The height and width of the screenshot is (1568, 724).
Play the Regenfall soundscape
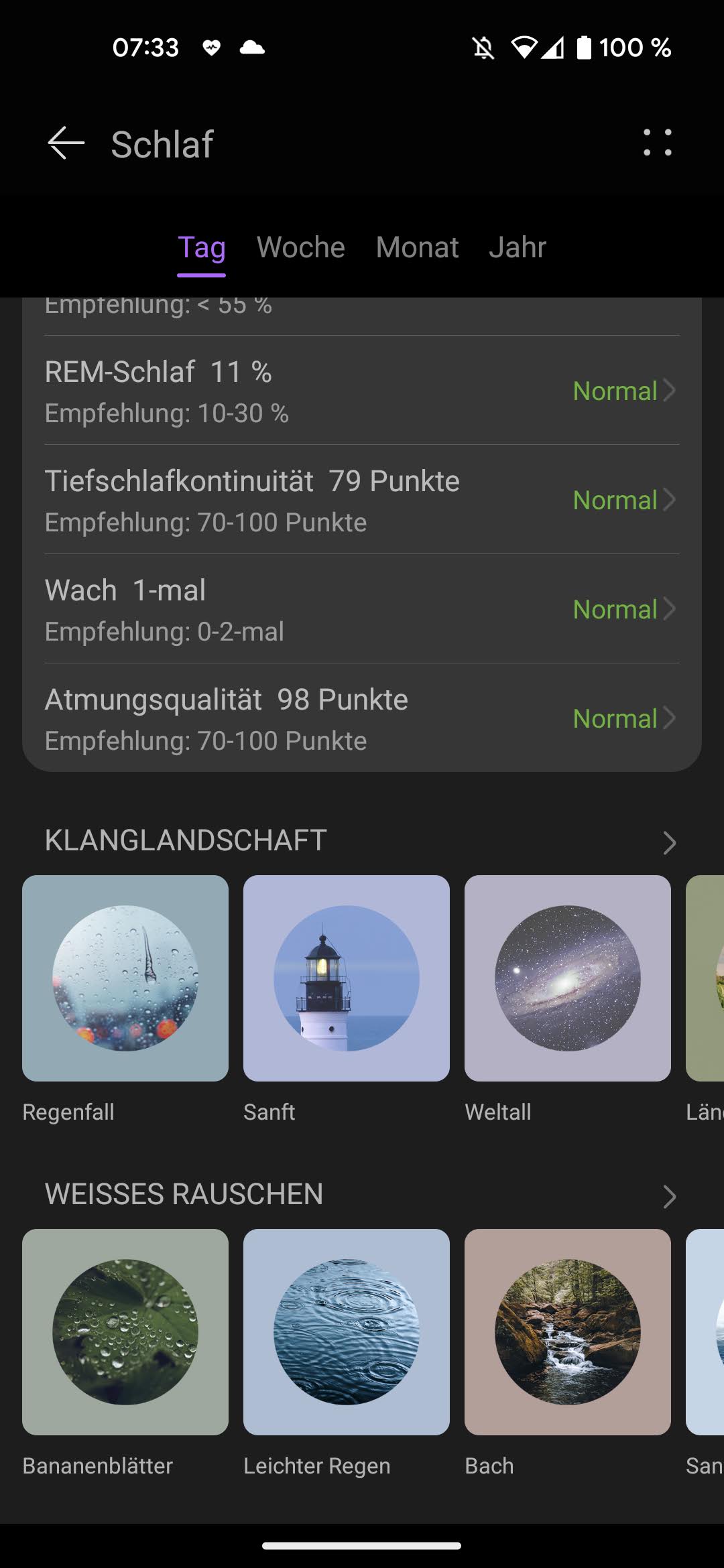tap(125, 978)
